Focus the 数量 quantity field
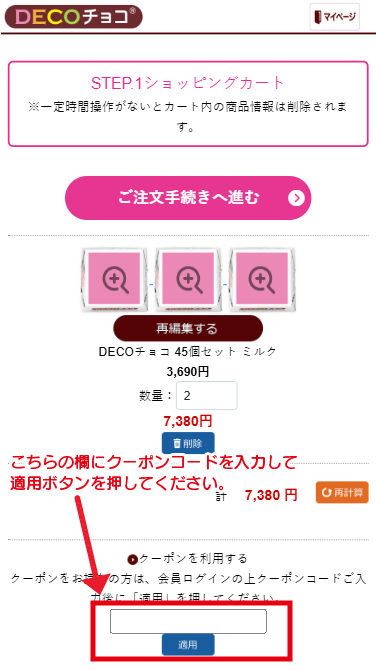This screenshot has width=376, height=670. tap(207, 395)
